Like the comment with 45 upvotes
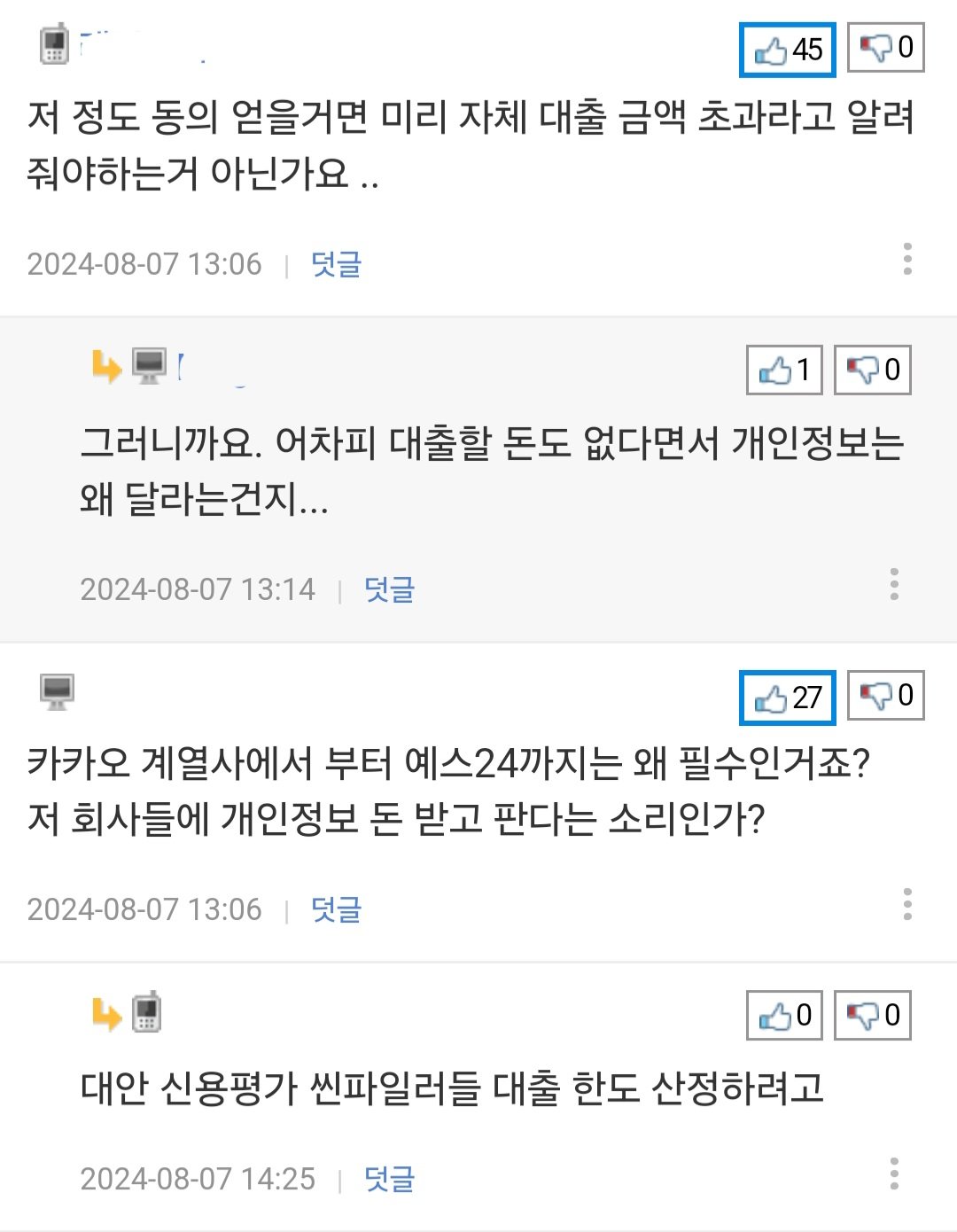 [x=788, y=50]
